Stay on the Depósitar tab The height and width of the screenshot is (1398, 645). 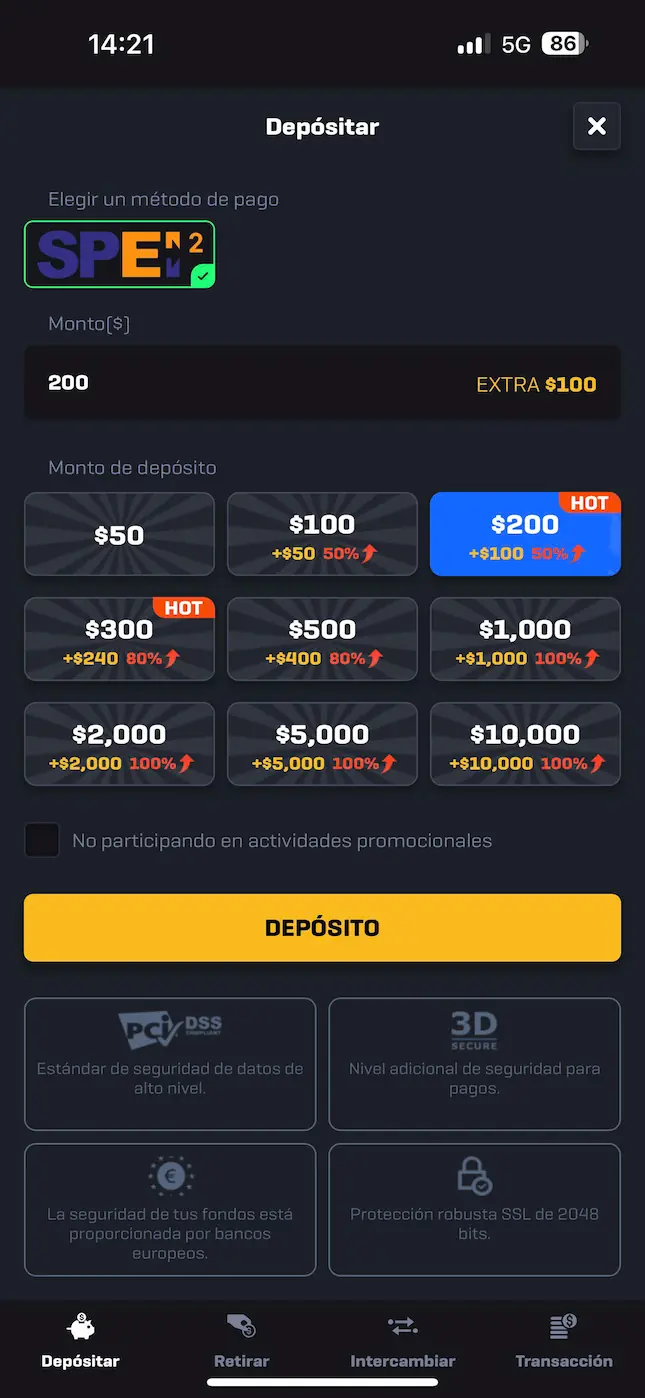point(80,1340)
